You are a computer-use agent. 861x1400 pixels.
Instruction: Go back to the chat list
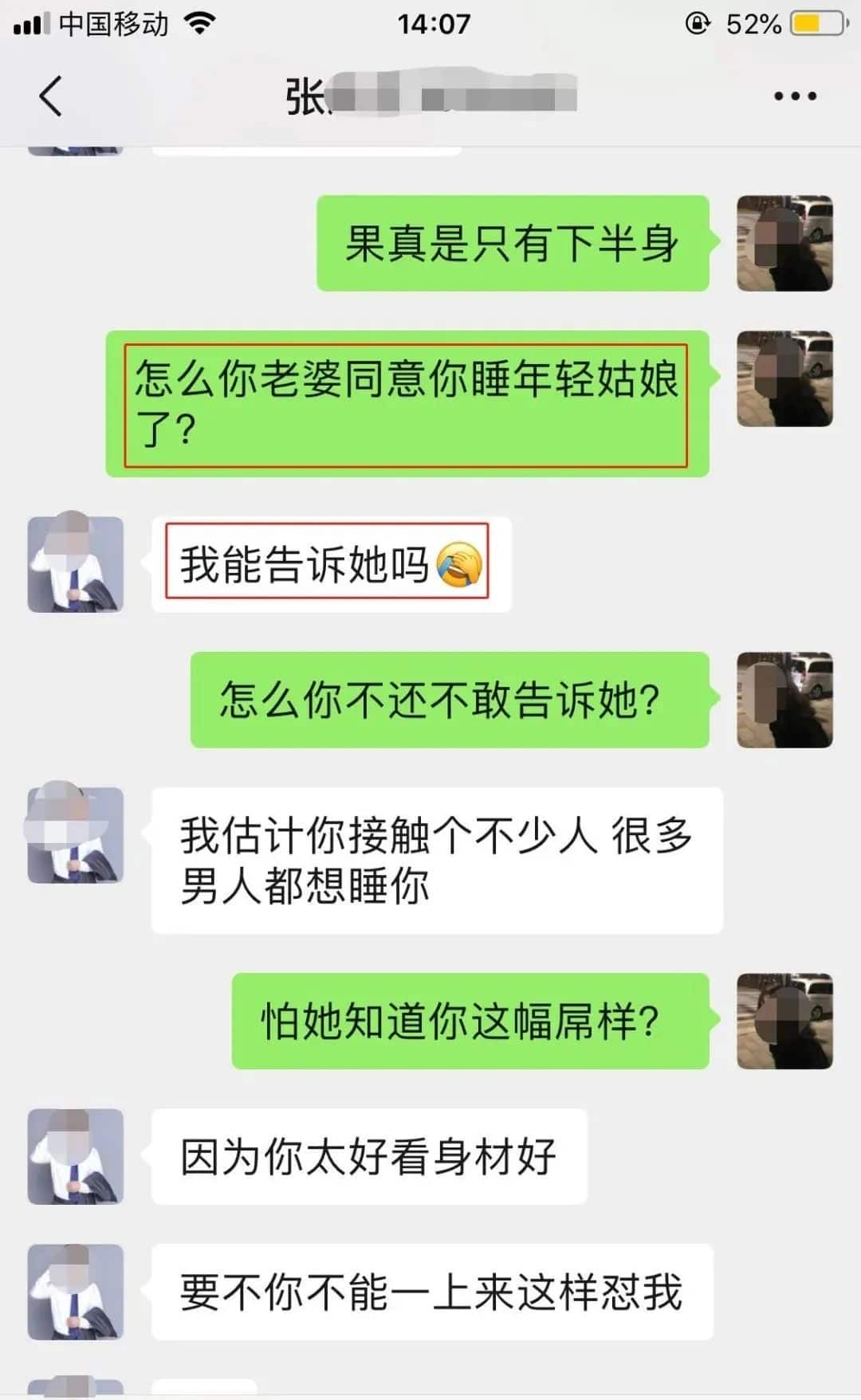(51, 96)
